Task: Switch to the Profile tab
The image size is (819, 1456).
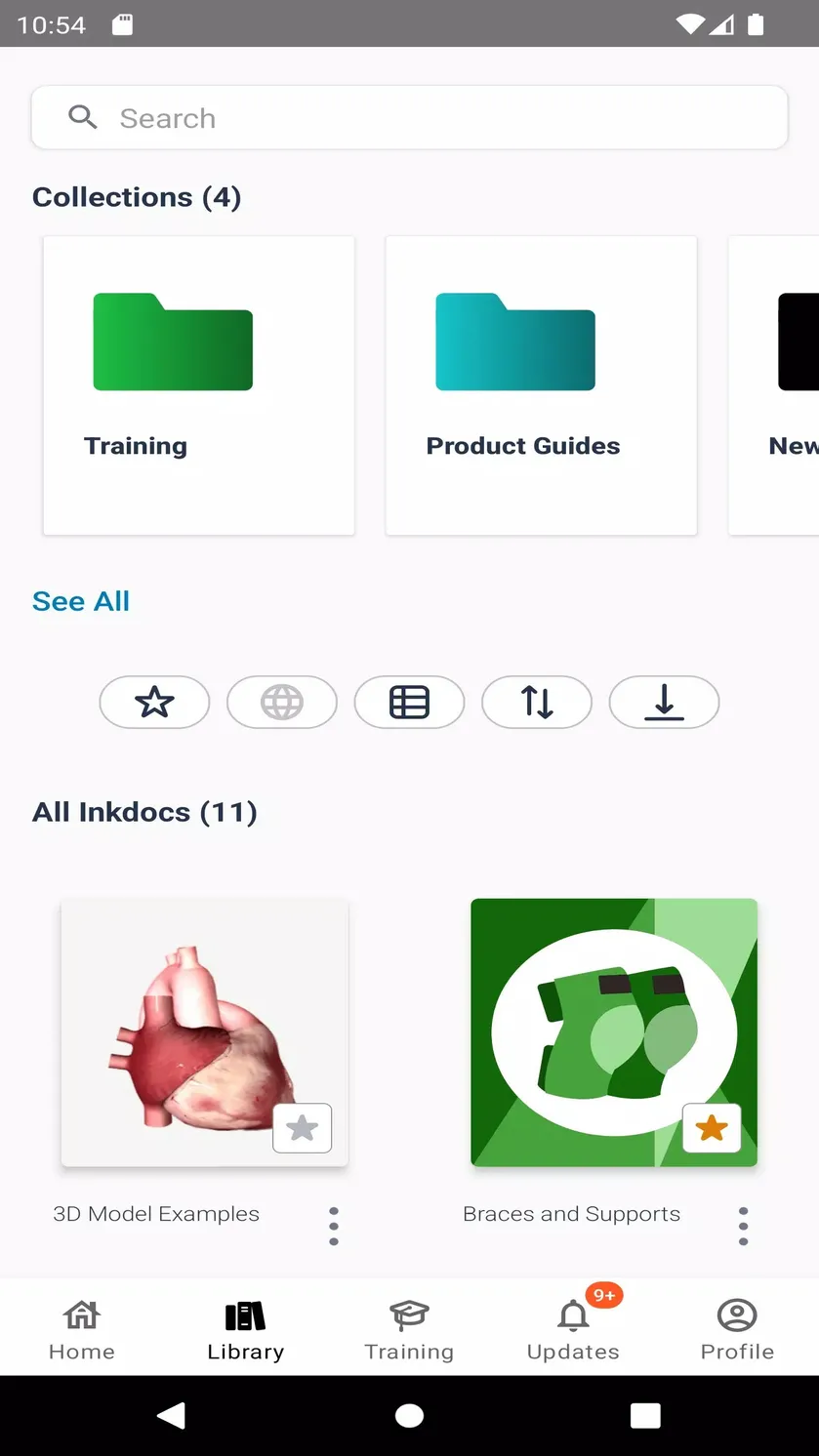Action: 737,1329
